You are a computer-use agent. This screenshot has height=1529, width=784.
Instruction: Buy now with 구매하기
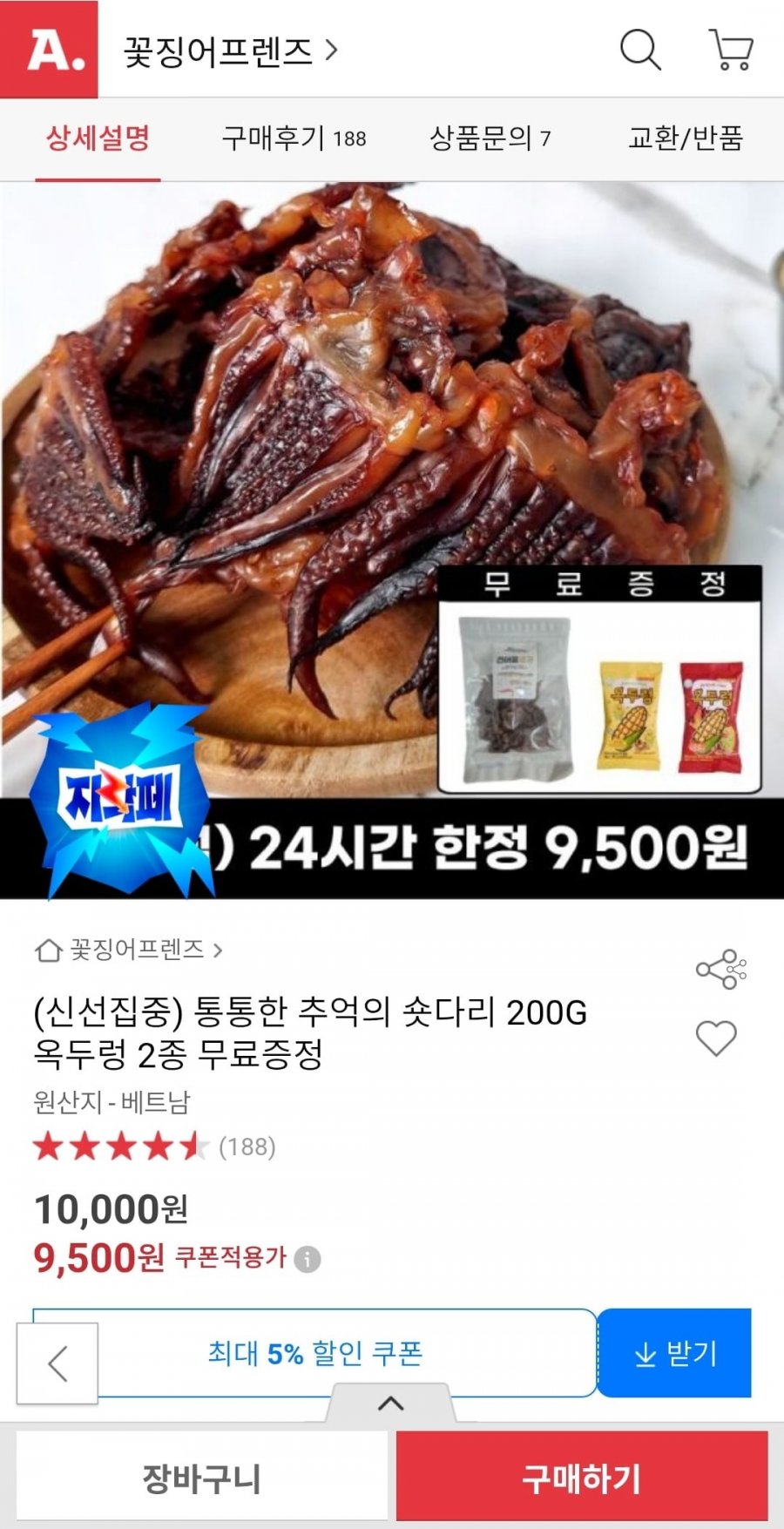pos(581,1478)
